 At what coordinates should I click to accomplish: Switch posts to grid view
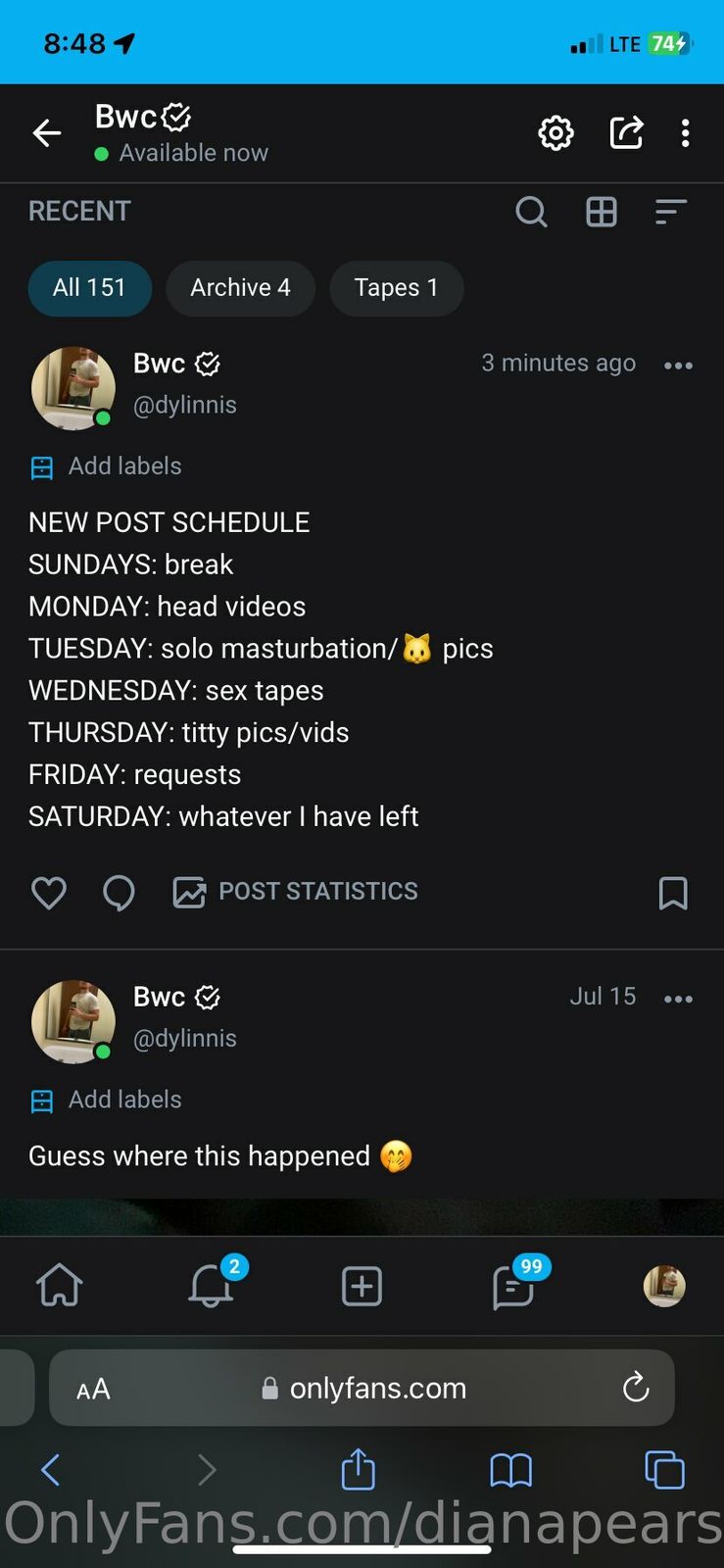tap(602, 212)
